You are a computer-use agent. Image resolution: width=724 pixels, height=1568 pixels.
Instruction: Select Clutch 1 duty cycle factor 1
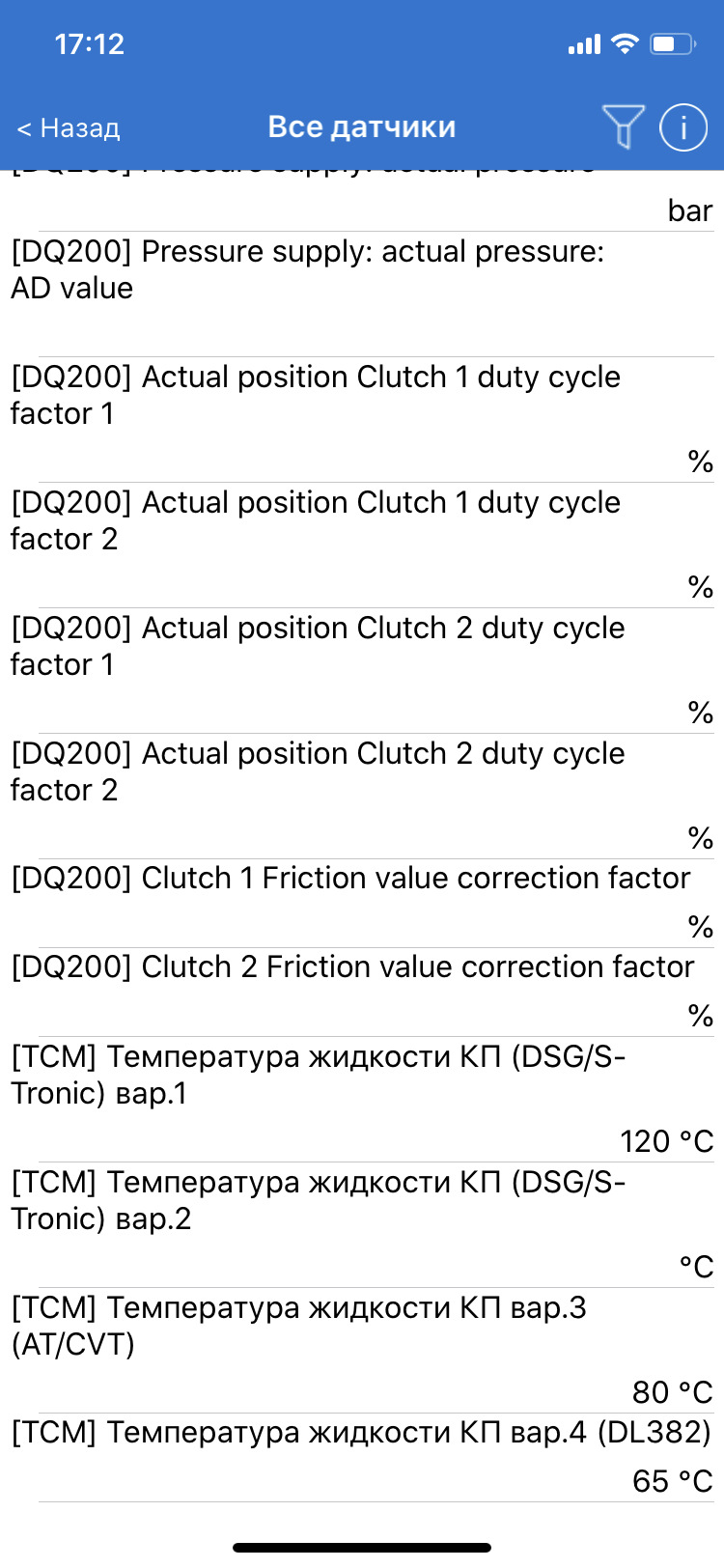(362, 420)
